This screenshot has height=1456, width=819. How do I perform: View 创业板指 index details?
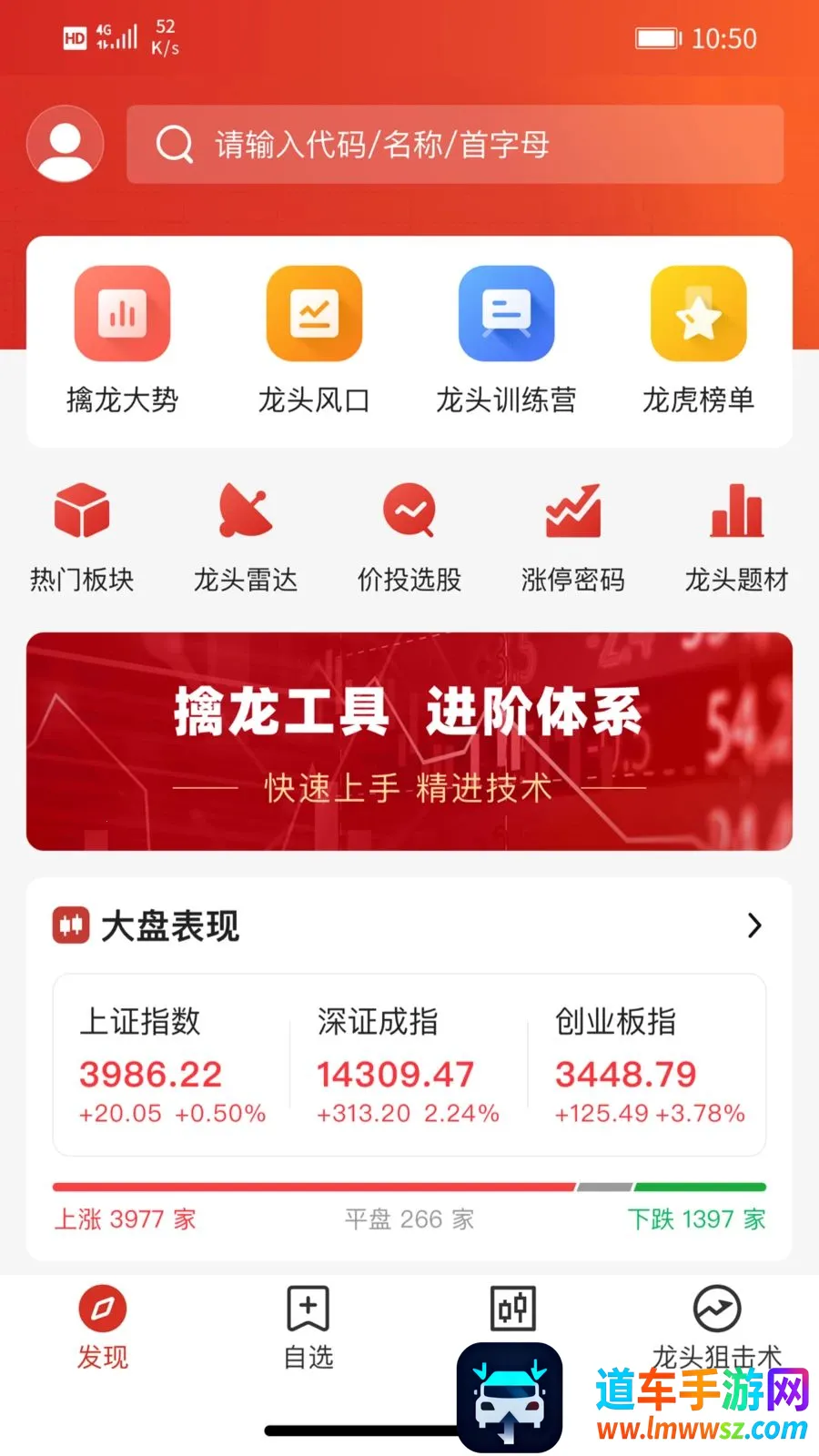pos(650,1065)
